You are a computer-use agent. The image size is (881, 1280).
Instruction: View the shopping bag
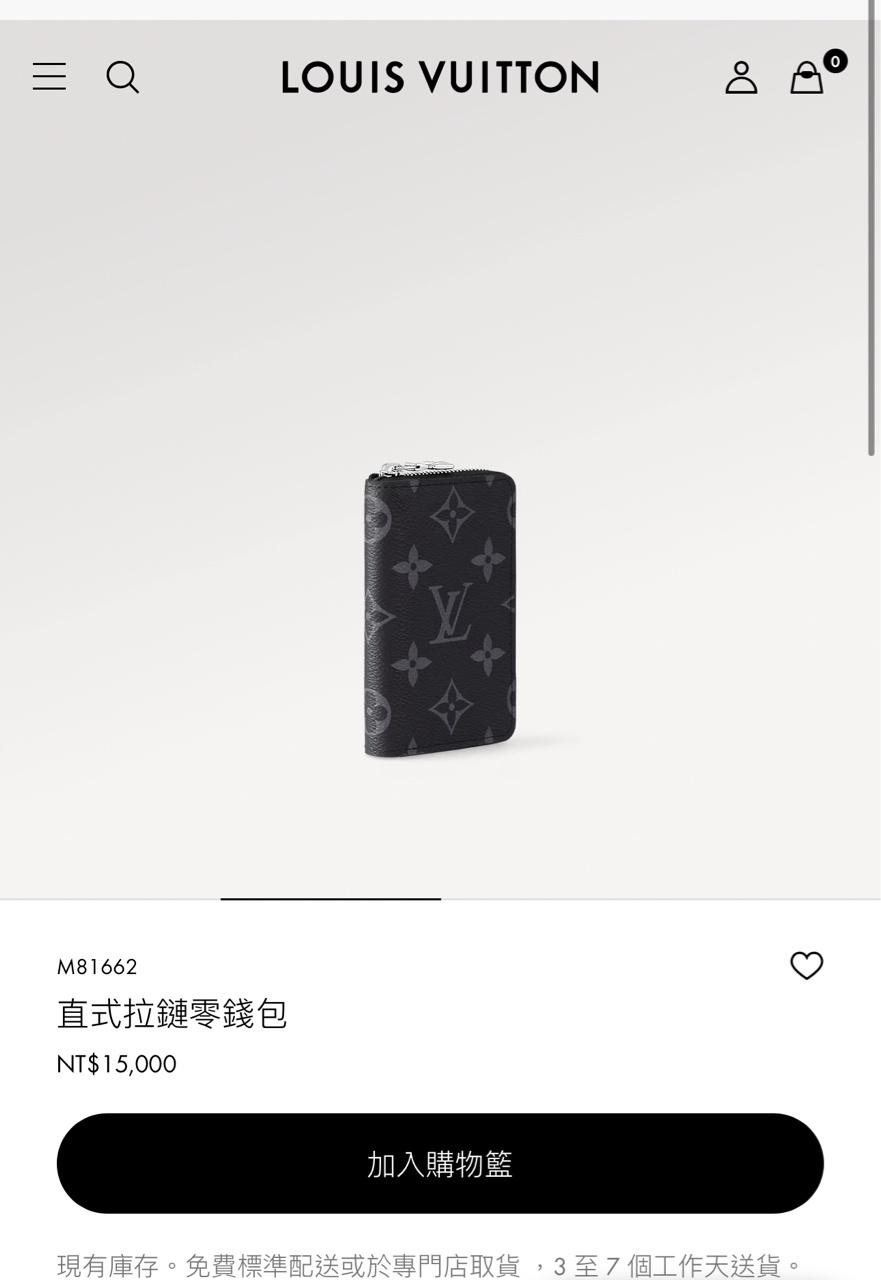pyautogui.click(x=808, y=77)
